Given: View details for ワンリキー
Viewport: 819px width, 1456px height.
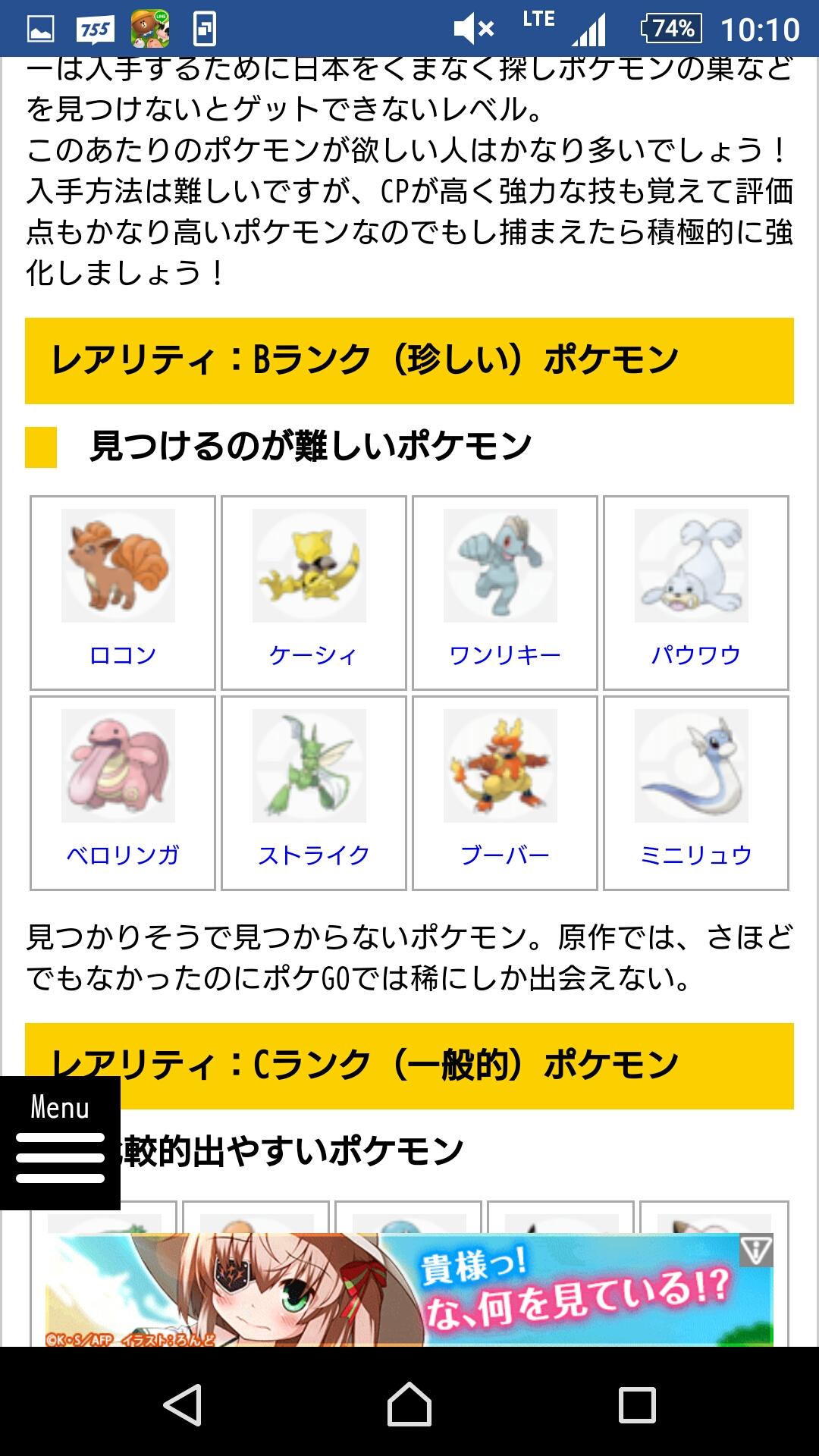Looking at the screenshot, I should [505, 592].
